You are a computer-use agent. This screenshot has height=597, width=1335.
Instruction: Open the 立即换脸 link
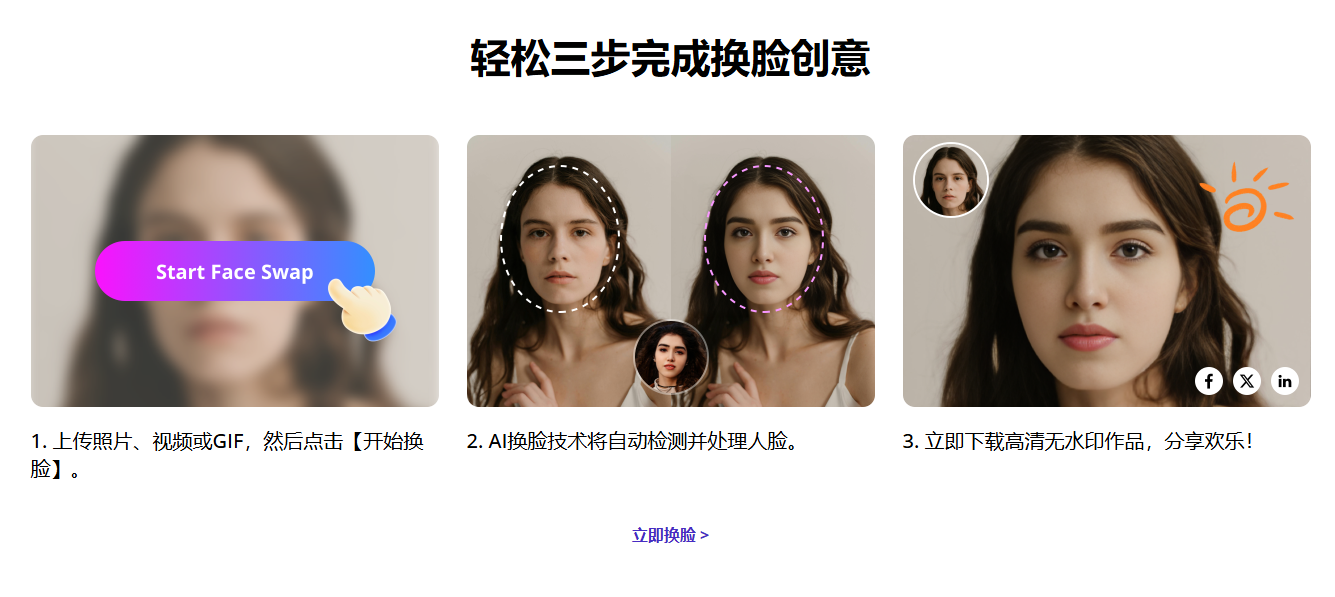(669, 535)
